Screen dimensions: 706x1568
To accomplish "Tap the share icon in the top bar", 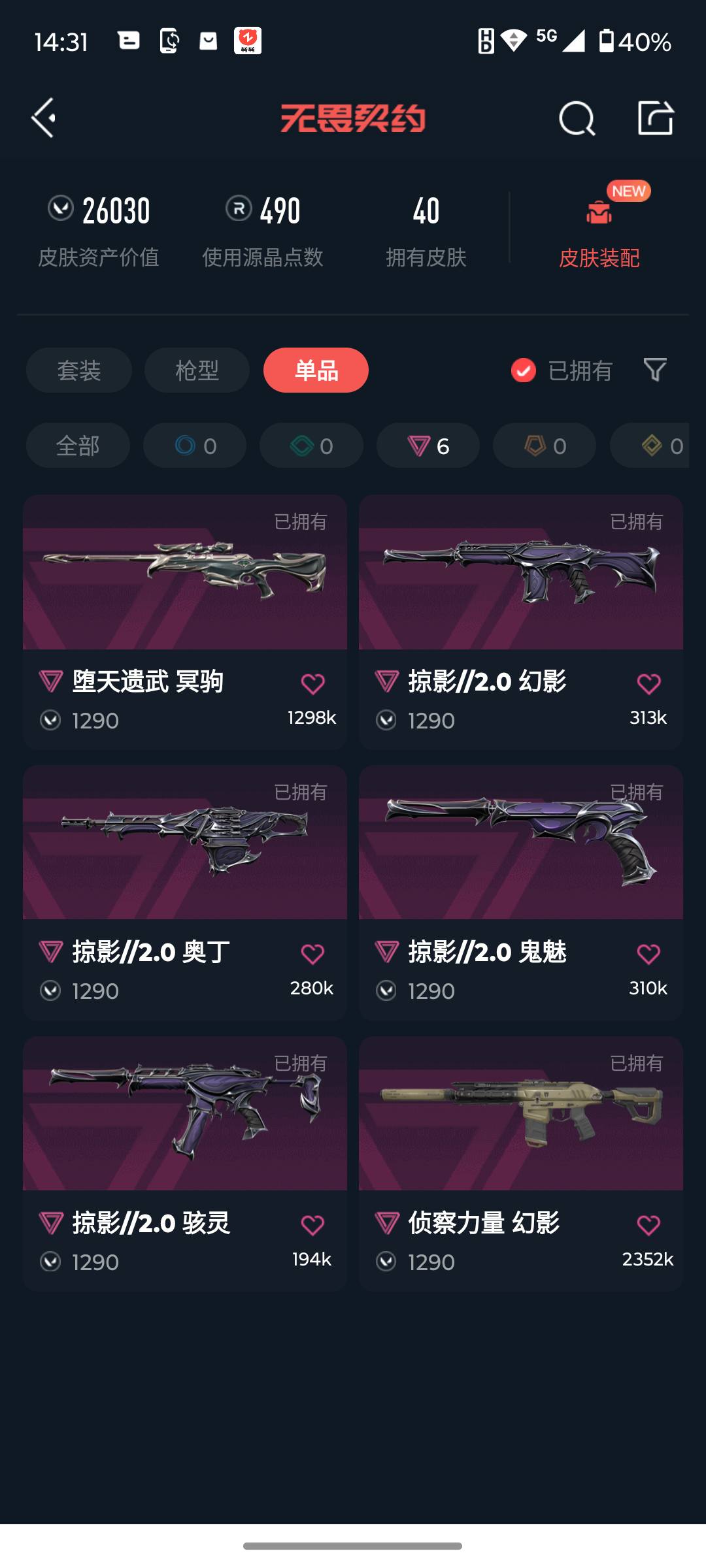I will point(656,117).
